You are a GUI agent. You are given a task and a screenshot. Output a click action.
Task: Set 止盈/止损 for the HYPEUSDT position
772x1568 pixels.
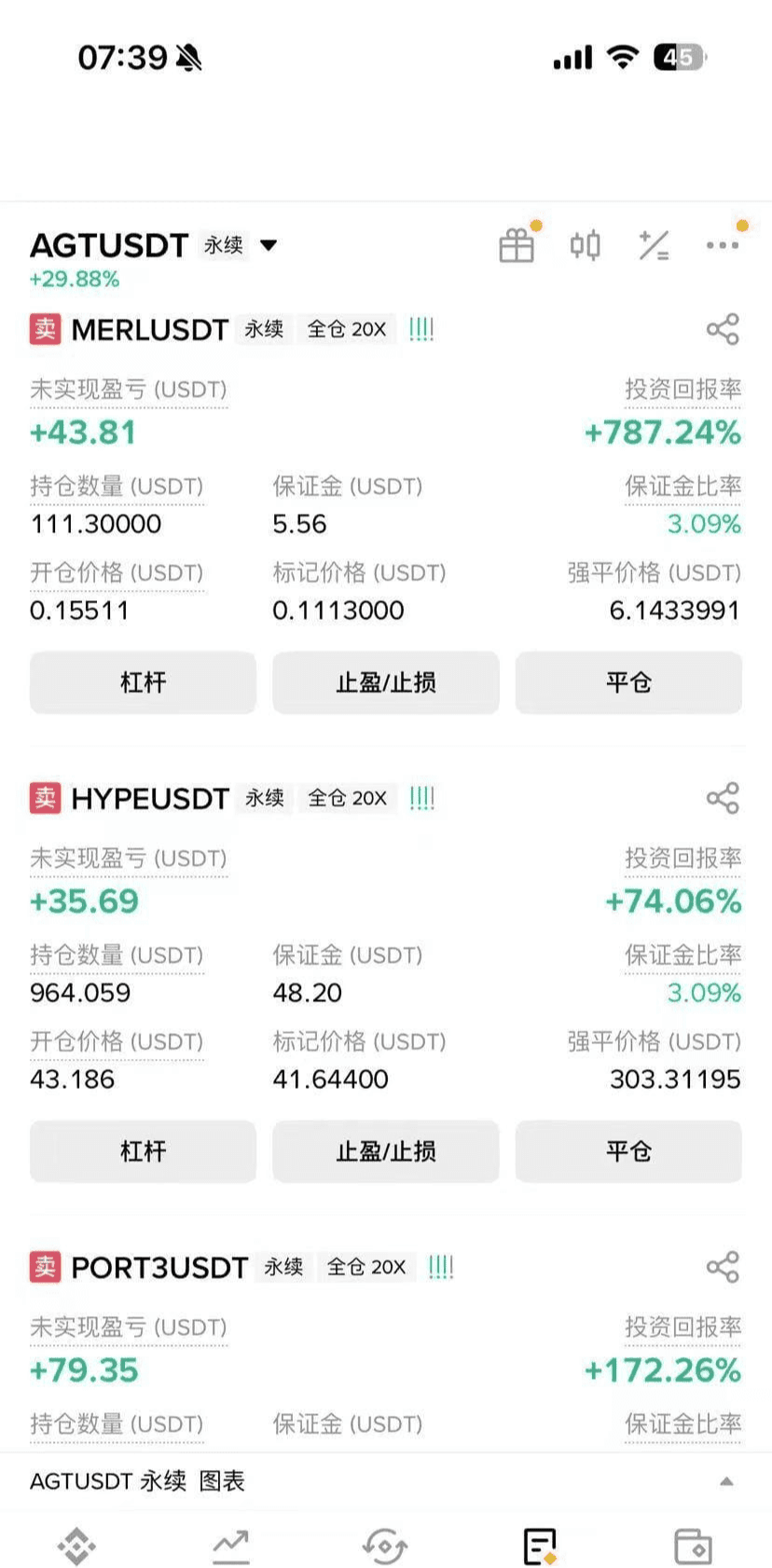click(x=386, y=1151)
